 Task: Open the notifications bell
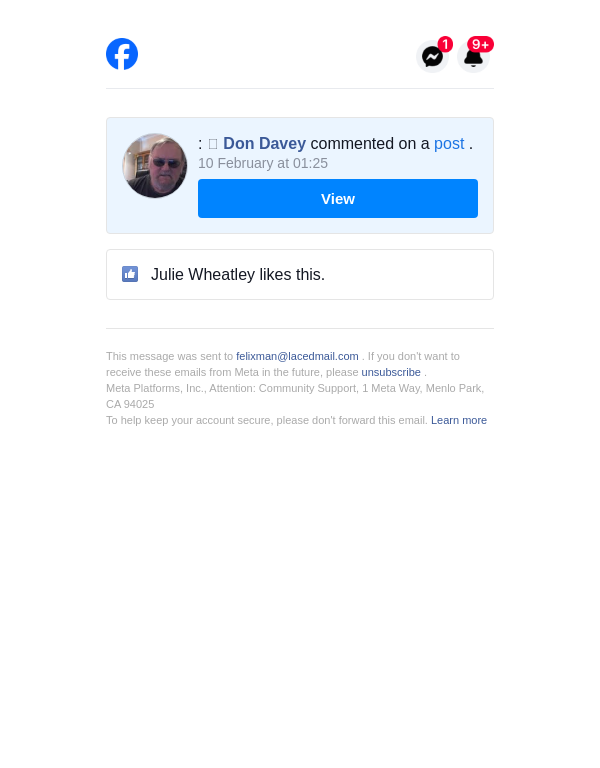[x=474, y=56]
